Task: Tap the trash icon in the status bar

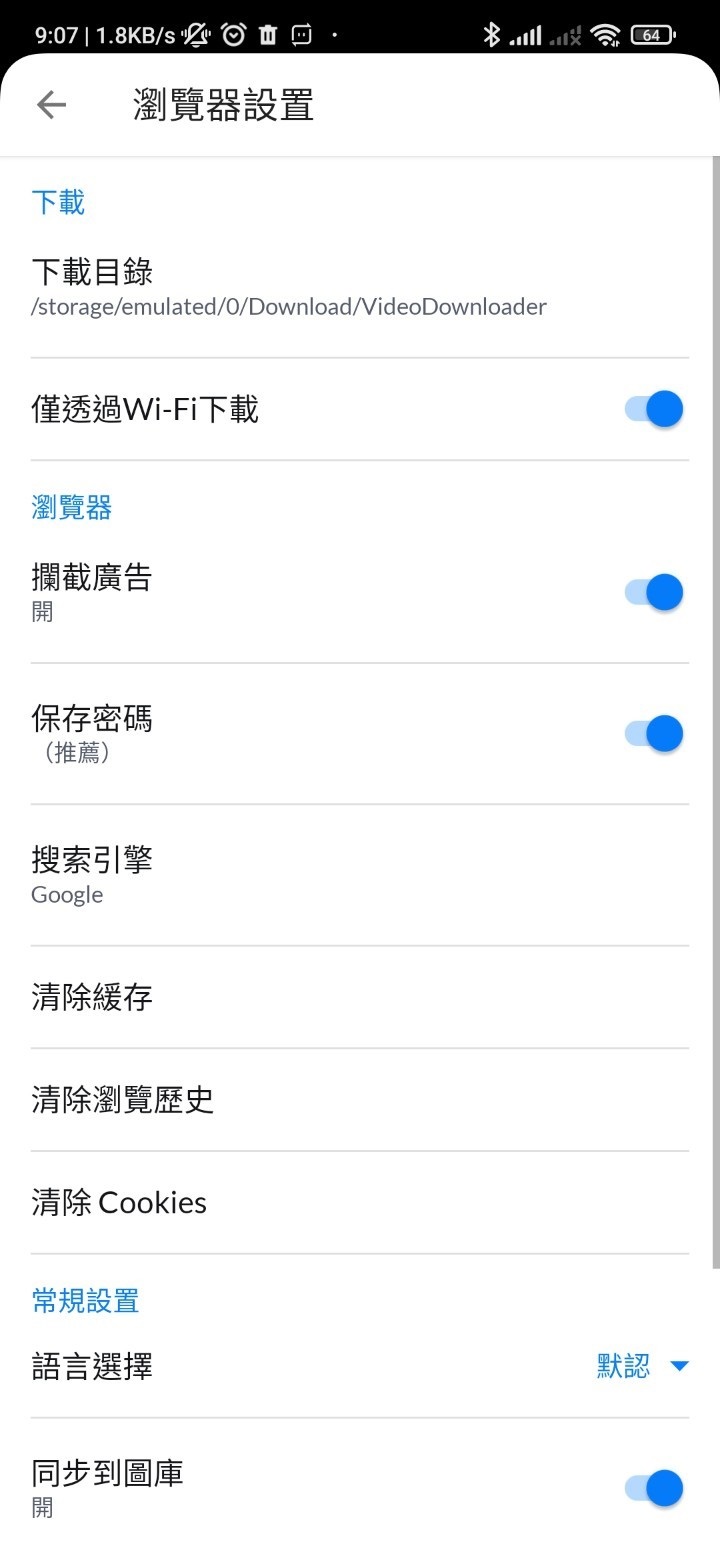Action: point(268,33)
